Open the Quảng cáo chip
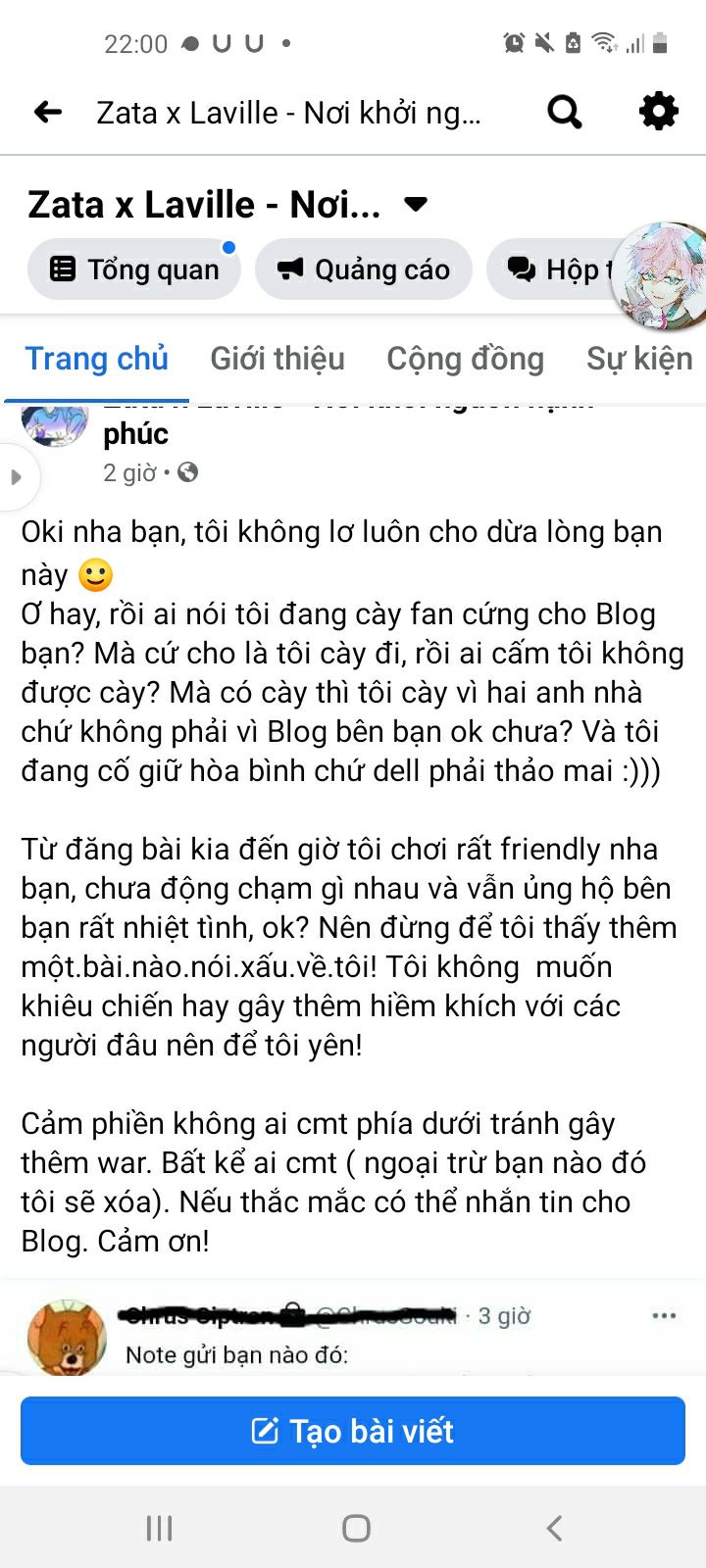The width and height of the screenshot is (706, 1568). coord(364,269)
